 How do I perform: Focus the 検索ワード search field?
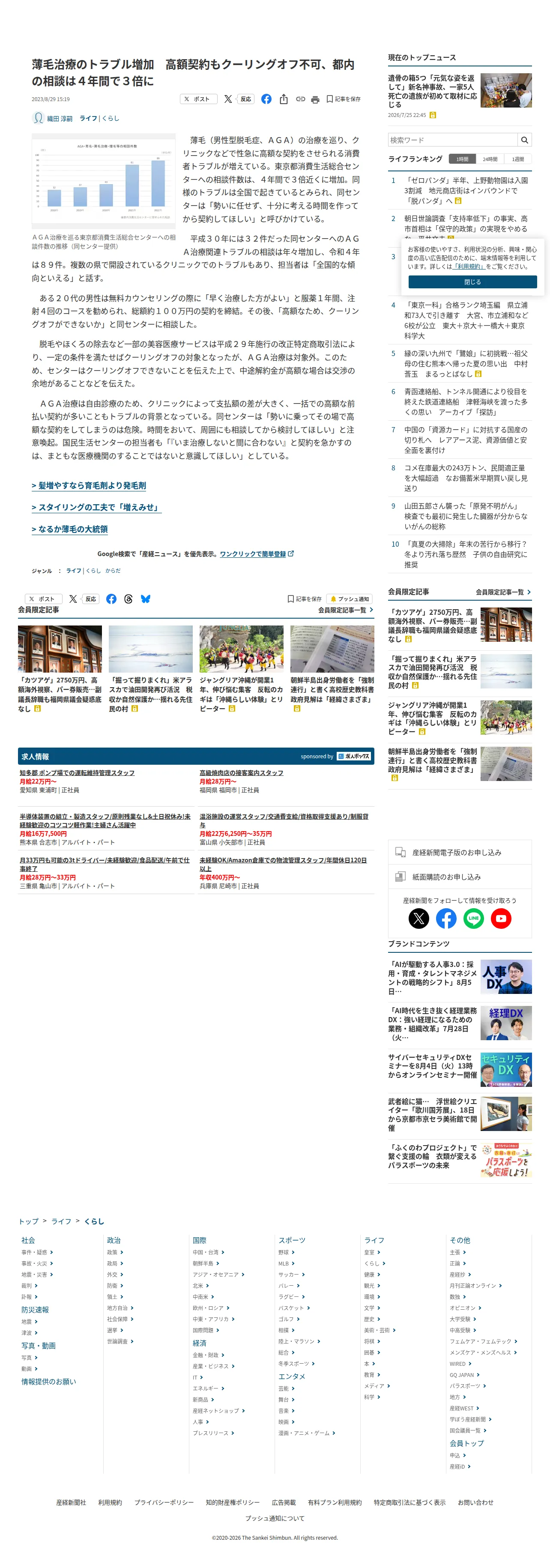click(x=453, y=140)
